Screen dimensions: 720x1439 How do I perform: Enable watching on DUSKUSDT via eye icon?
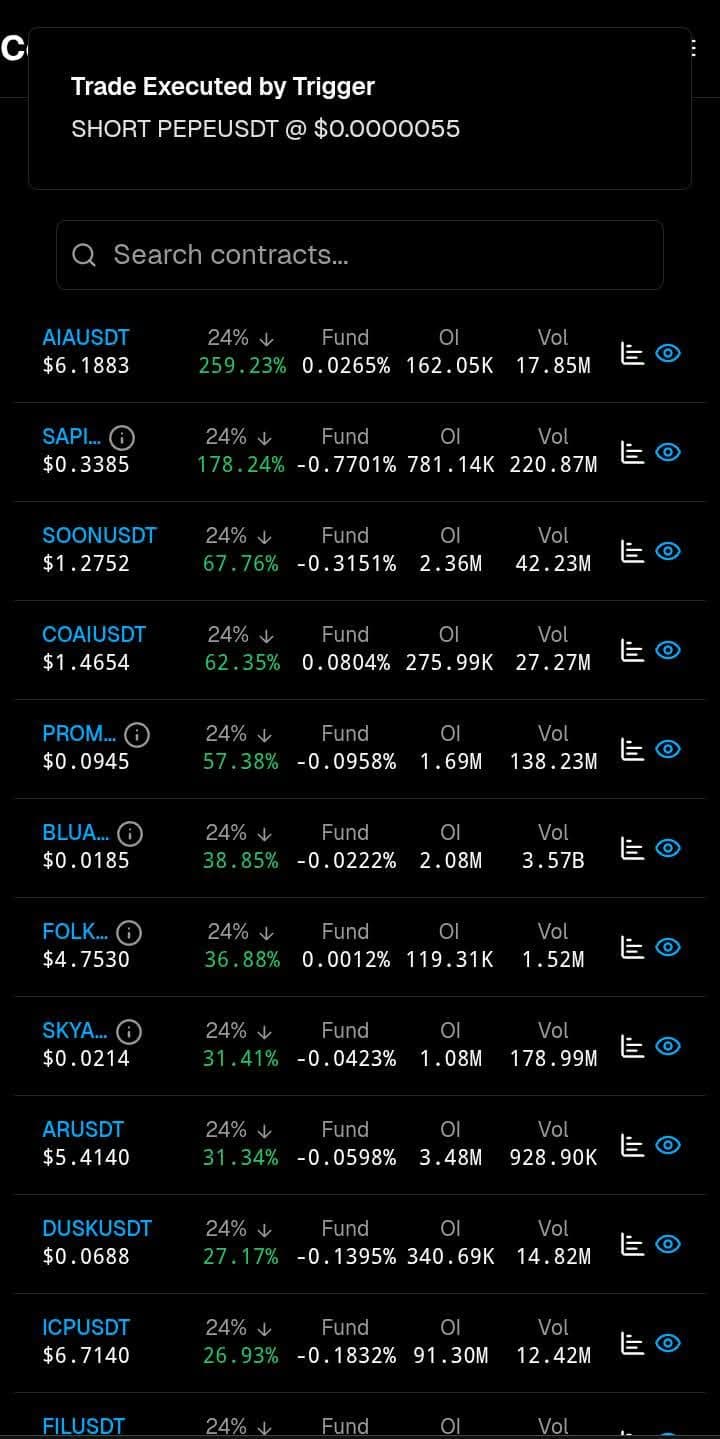668,1244
